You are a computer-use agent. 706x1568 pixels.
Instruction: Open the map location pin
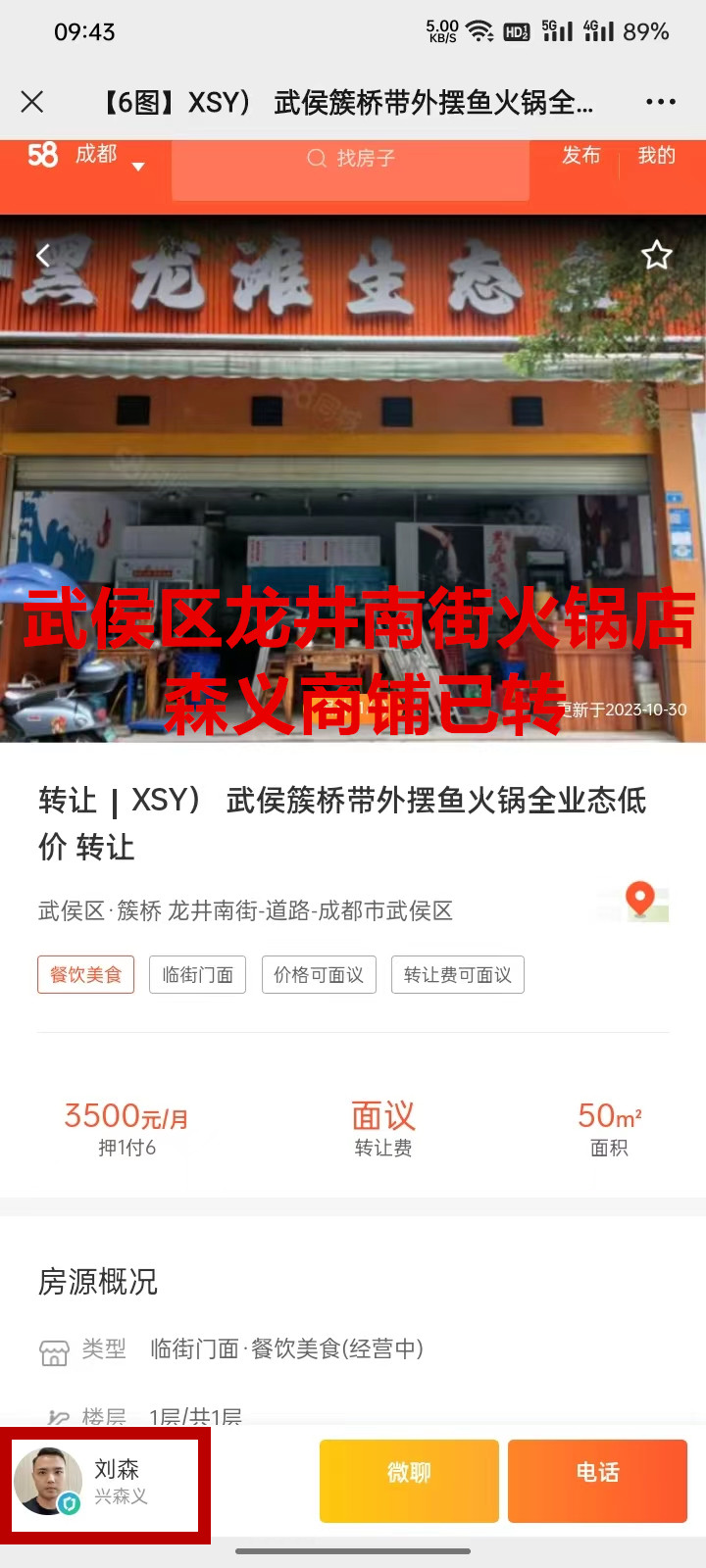pos(640,900)
